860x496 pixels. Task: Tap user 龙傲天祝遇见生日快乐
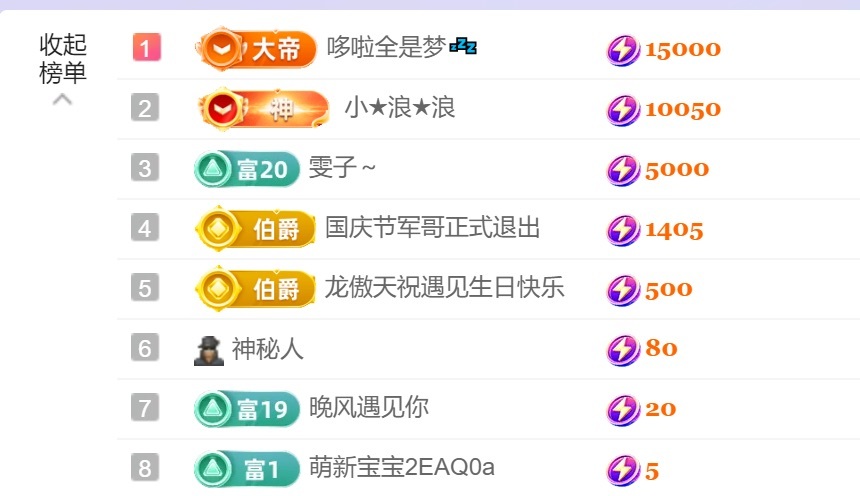pyautogui.click(x=444, y=288)
